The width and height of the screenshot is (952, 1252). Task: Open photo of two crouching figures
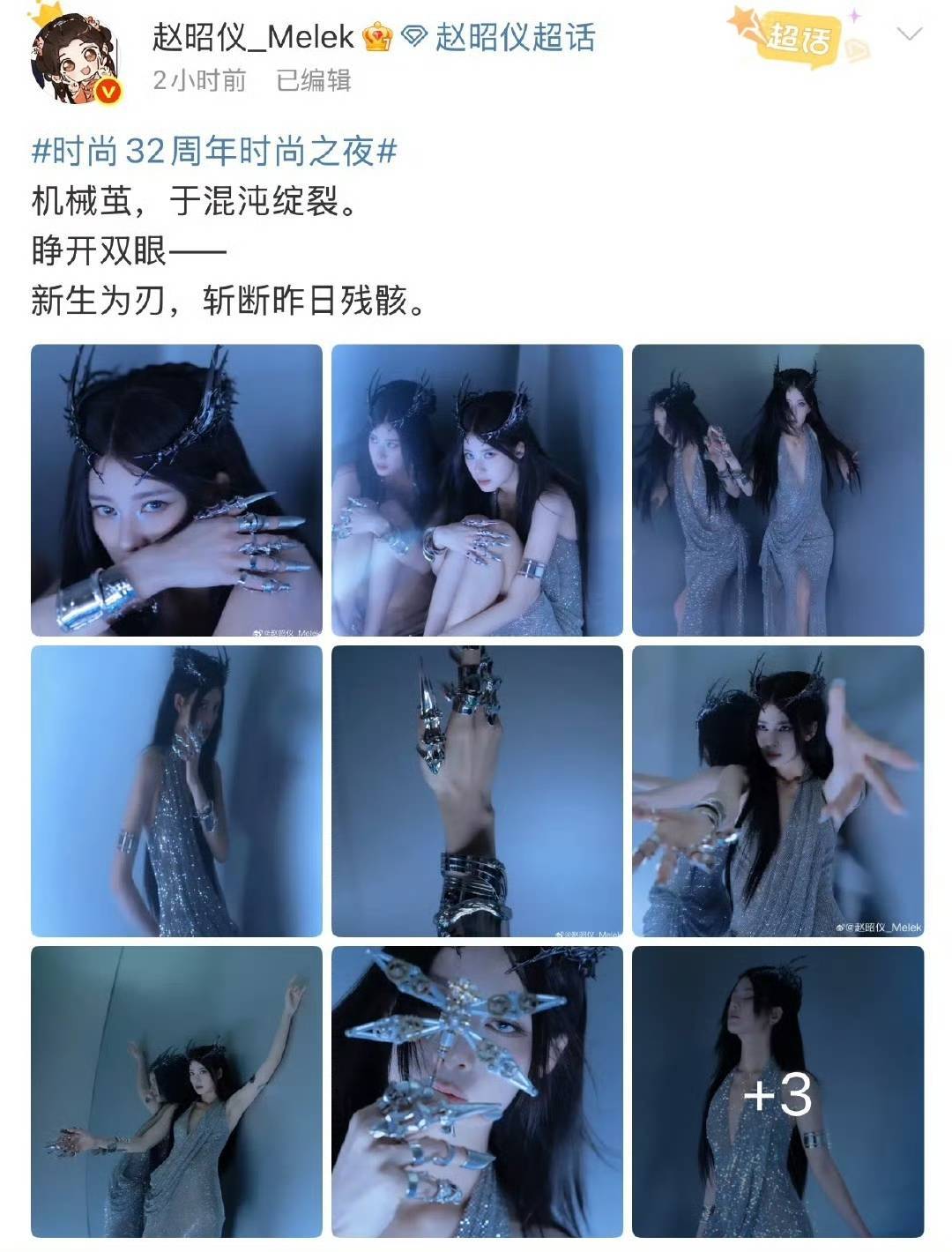coord(477,490)
